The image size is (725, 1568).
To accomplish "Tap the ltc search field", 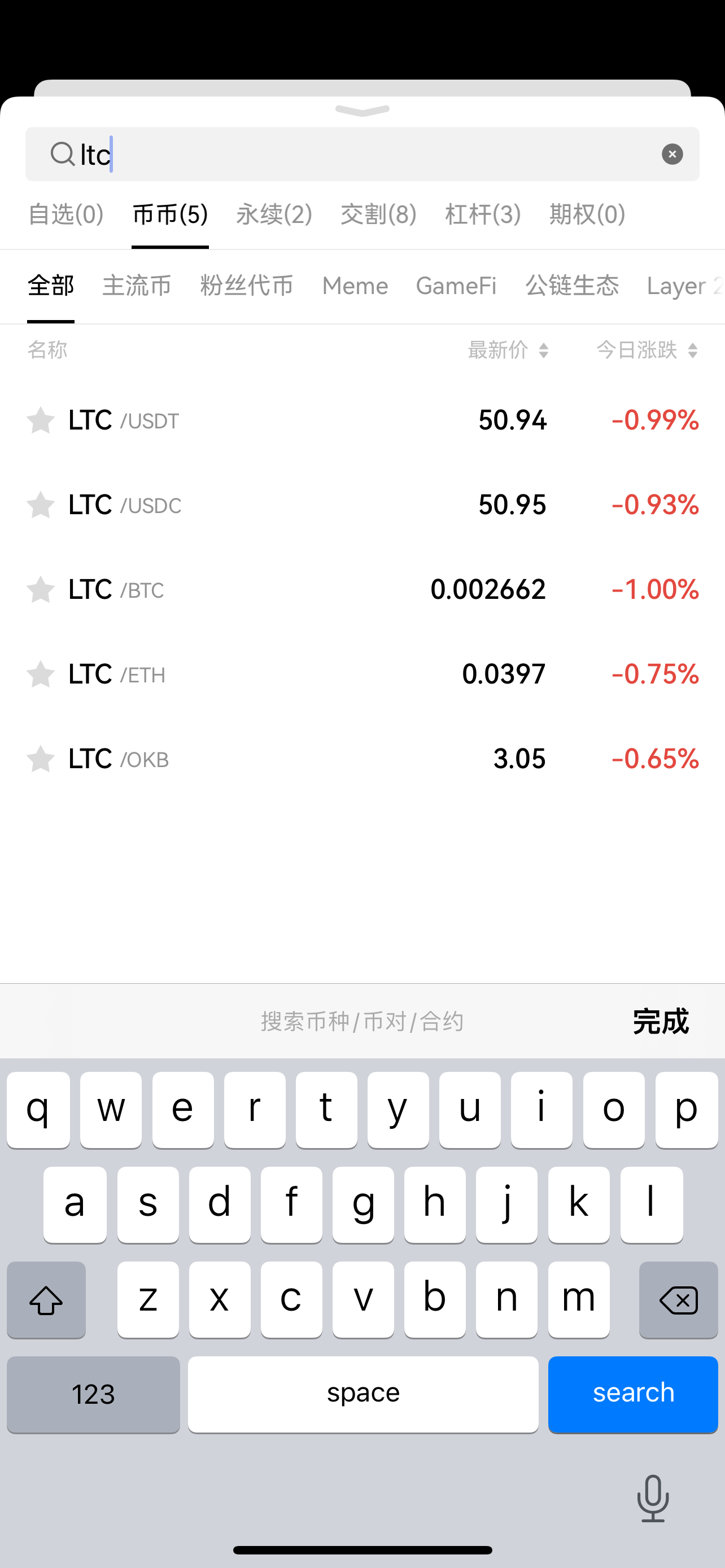I will click(x=362, y=154).
